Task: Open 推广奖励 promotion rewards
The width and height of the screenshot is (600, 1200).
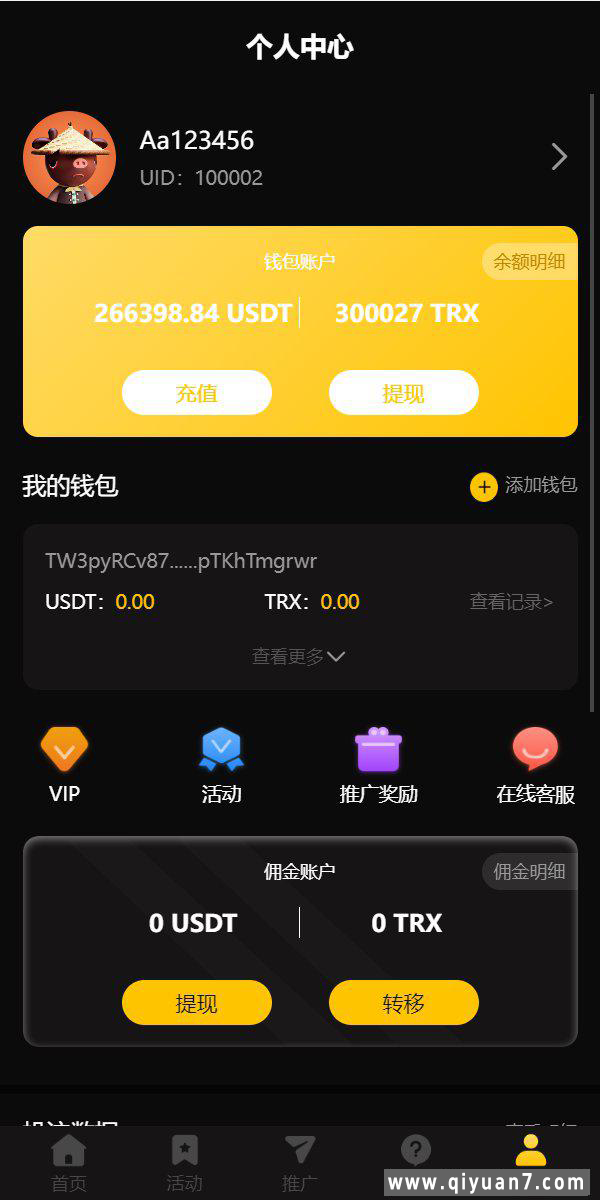Action: tap(378, 766)
